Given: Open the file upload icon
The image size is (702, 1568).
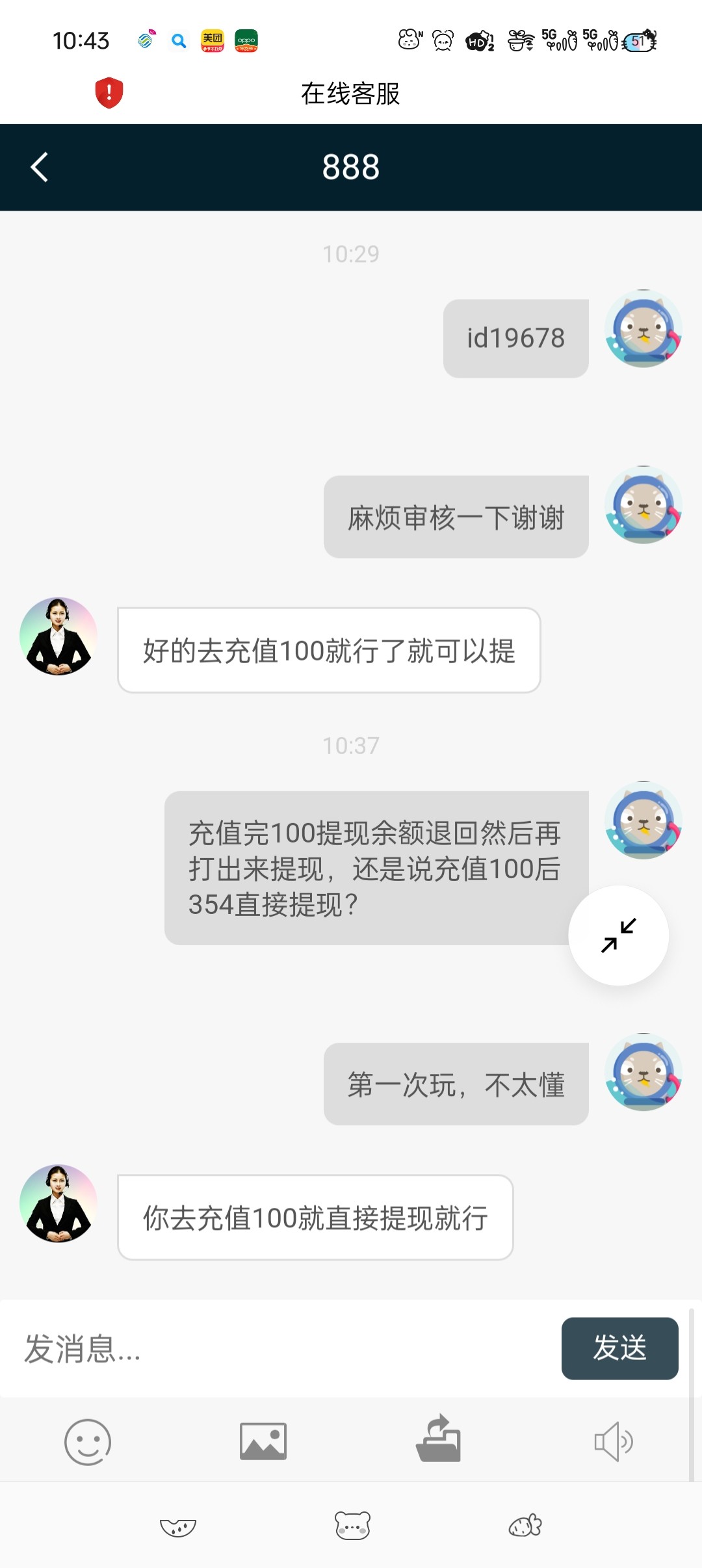Looking at the screenshot, I should pos(439,1440).
